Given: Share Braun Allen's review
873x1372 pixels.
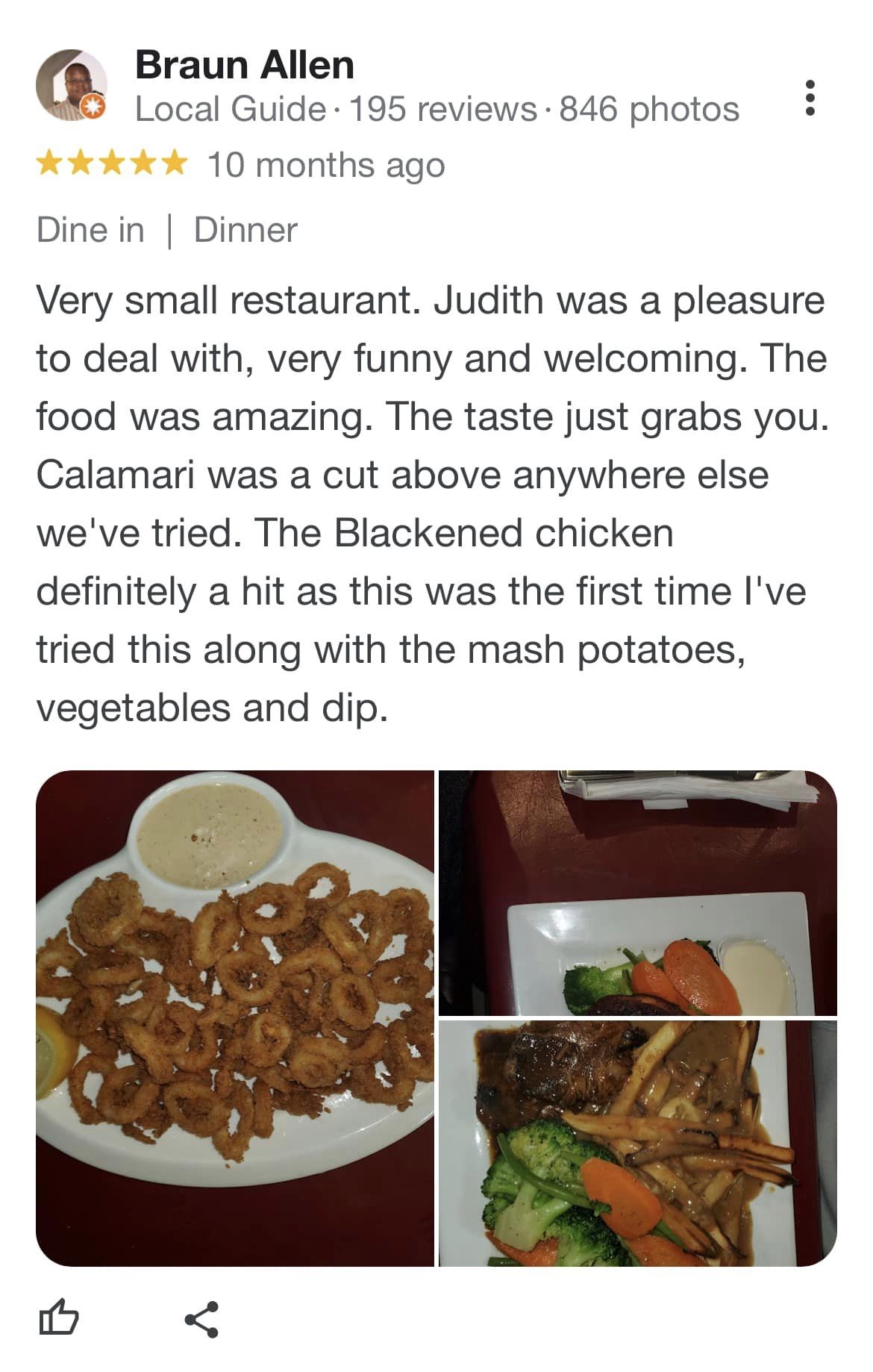Looking at the screenshot, I should (x=201, y=1318).
